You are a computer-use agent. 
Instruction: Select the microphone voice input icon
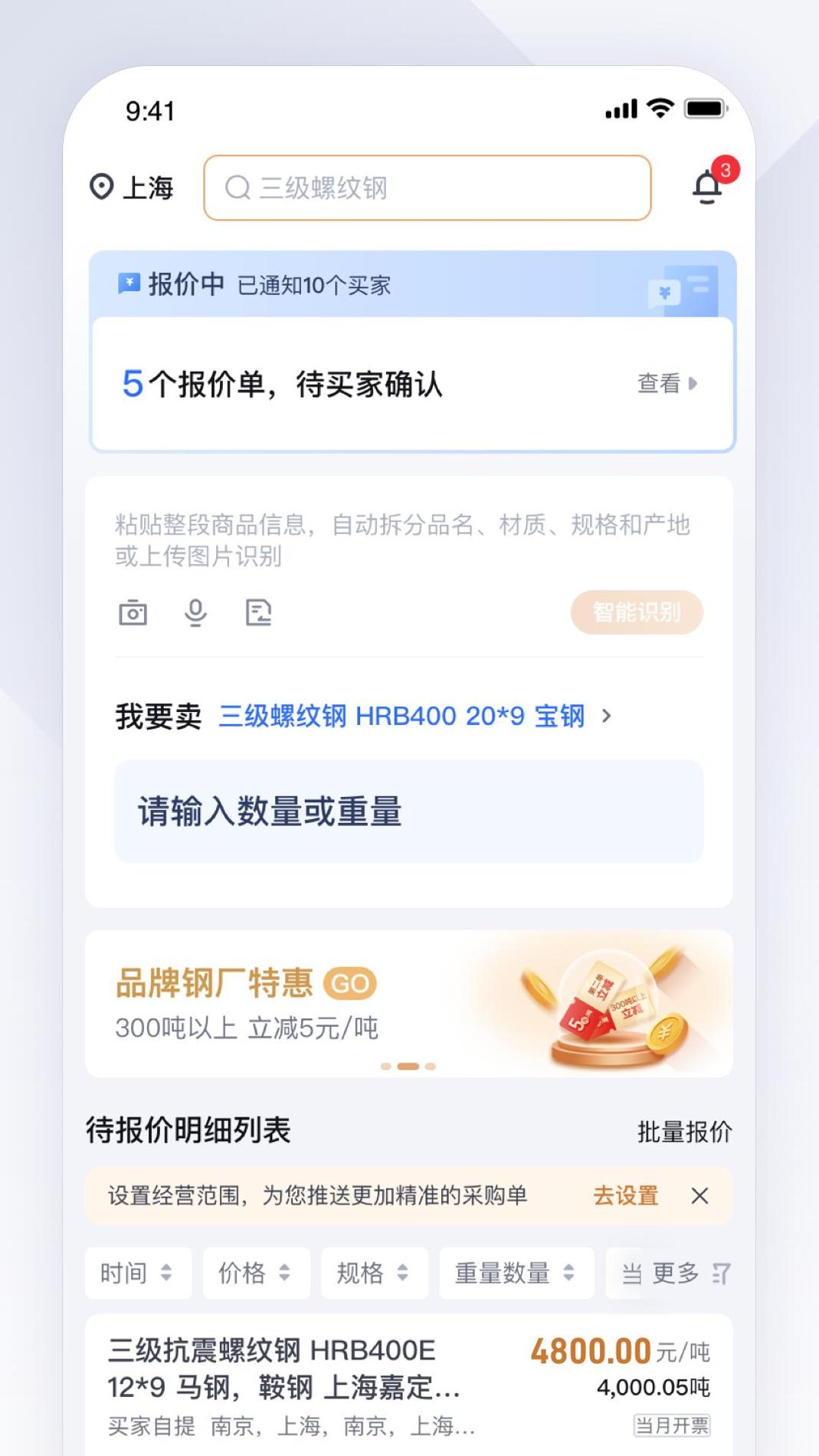194,612
